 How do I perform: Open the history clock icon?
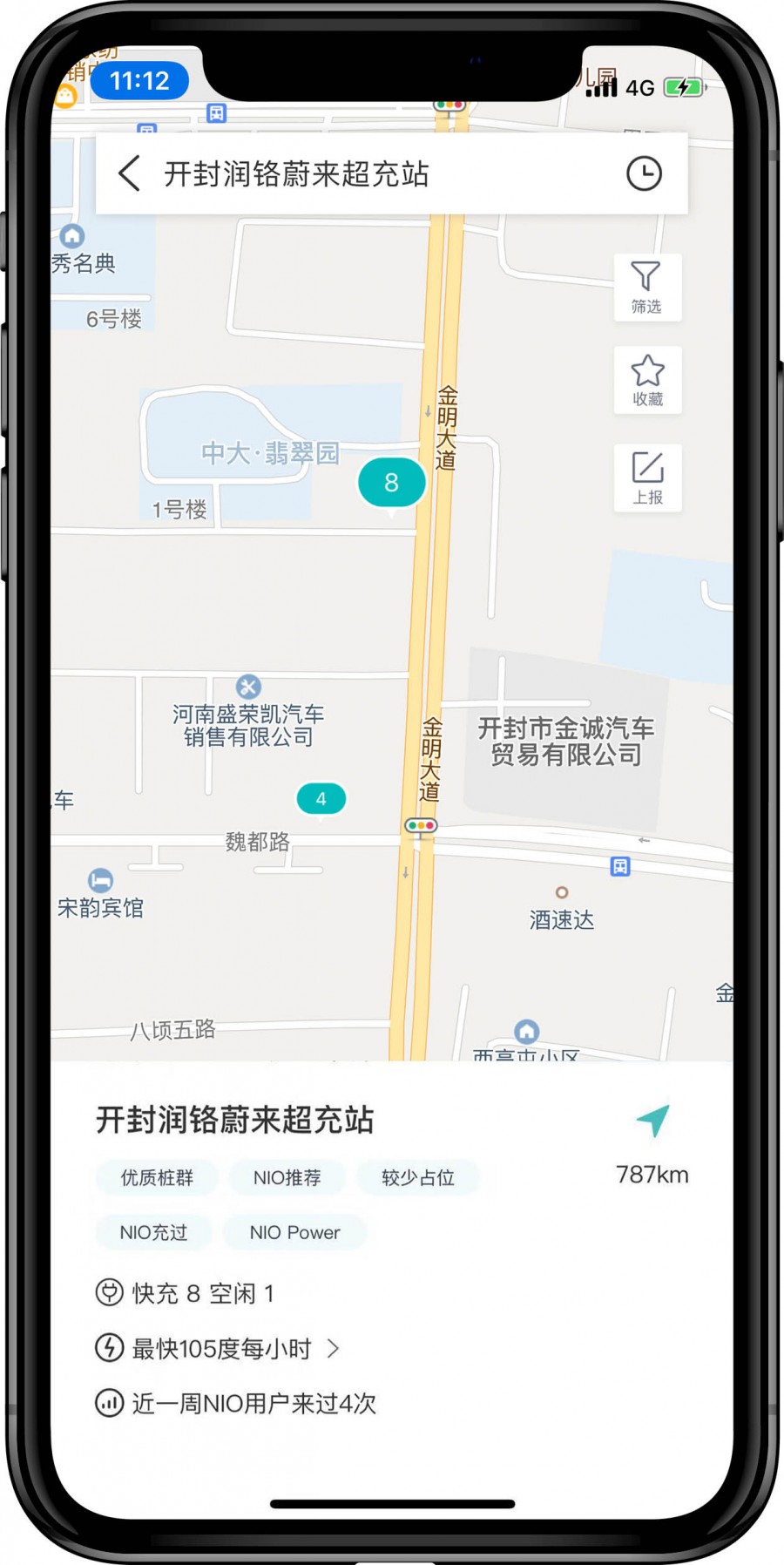click(x=644, y=173)
